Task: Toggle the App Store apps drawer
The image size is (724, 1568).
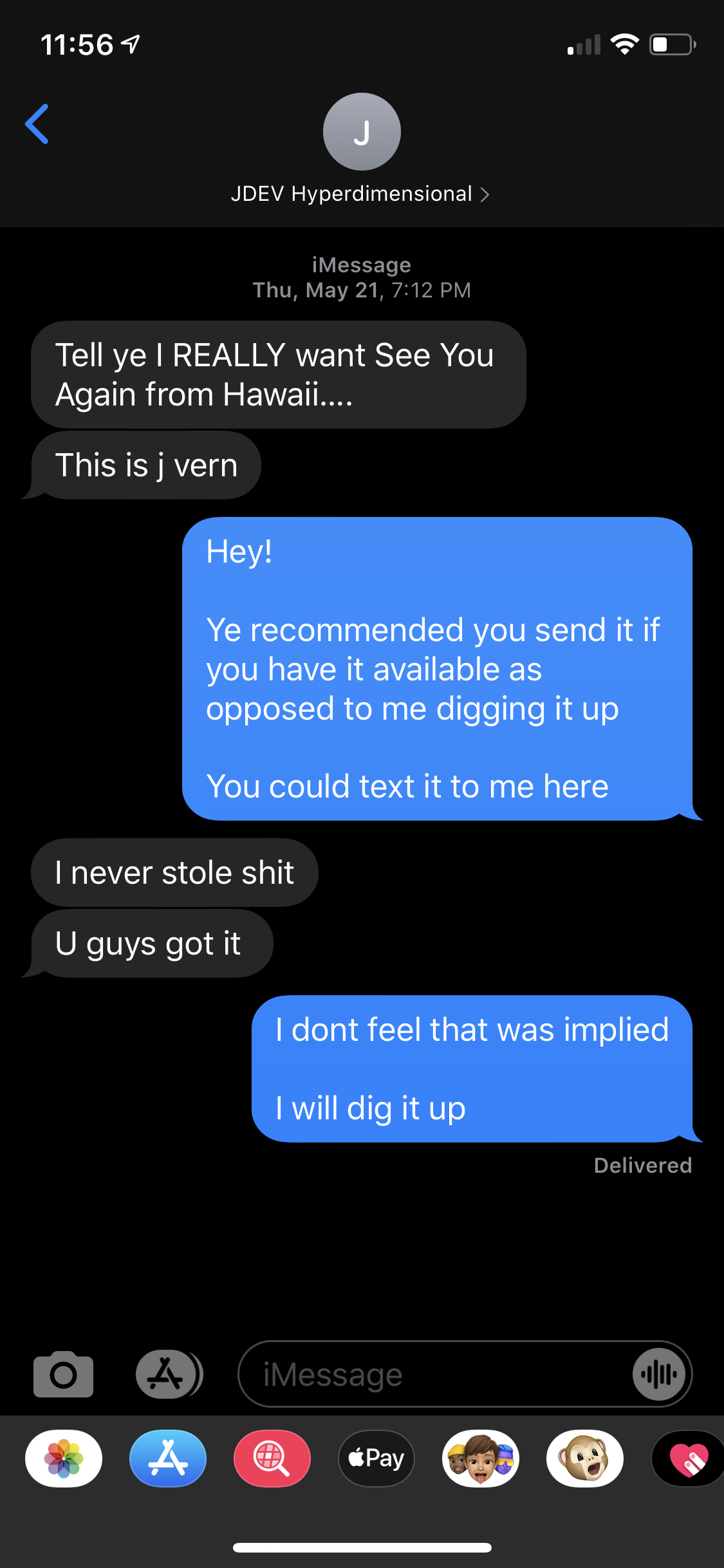Action: pyautogui.click(x=168, y=1374)
